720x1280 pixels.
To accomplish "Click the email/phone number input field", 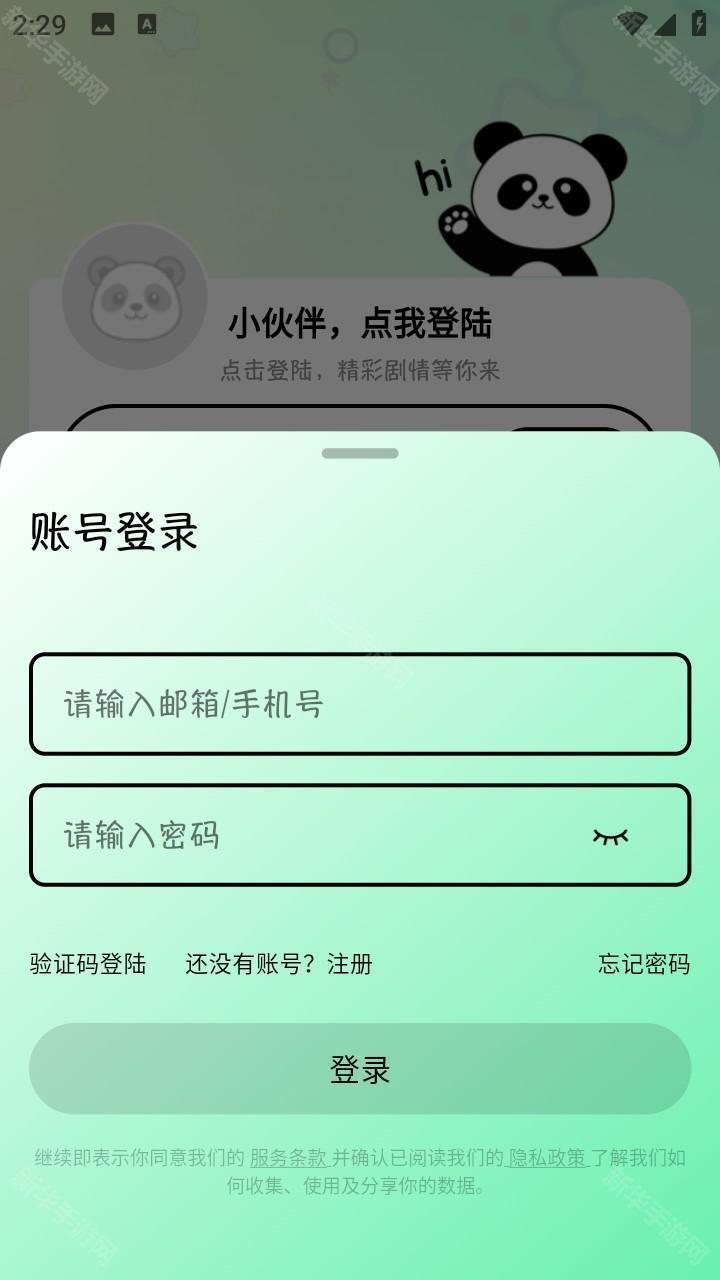I will click(x=360, y=703).
